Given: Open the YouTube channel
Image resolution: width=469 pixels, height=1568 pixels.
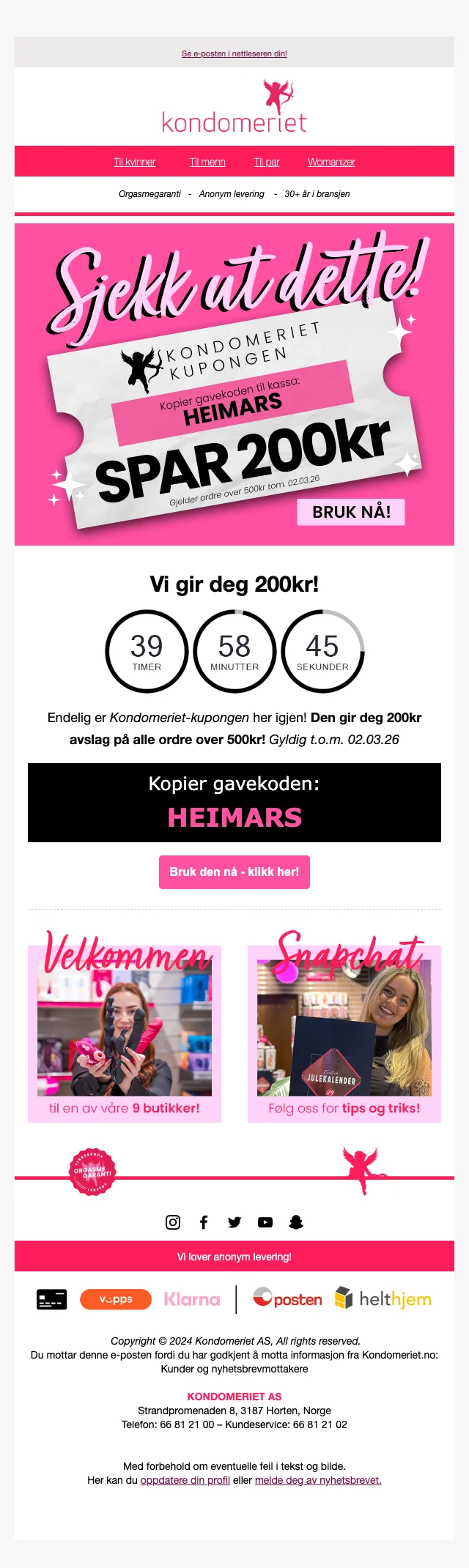Looking at the screenshot, I should pos(265,1222).
